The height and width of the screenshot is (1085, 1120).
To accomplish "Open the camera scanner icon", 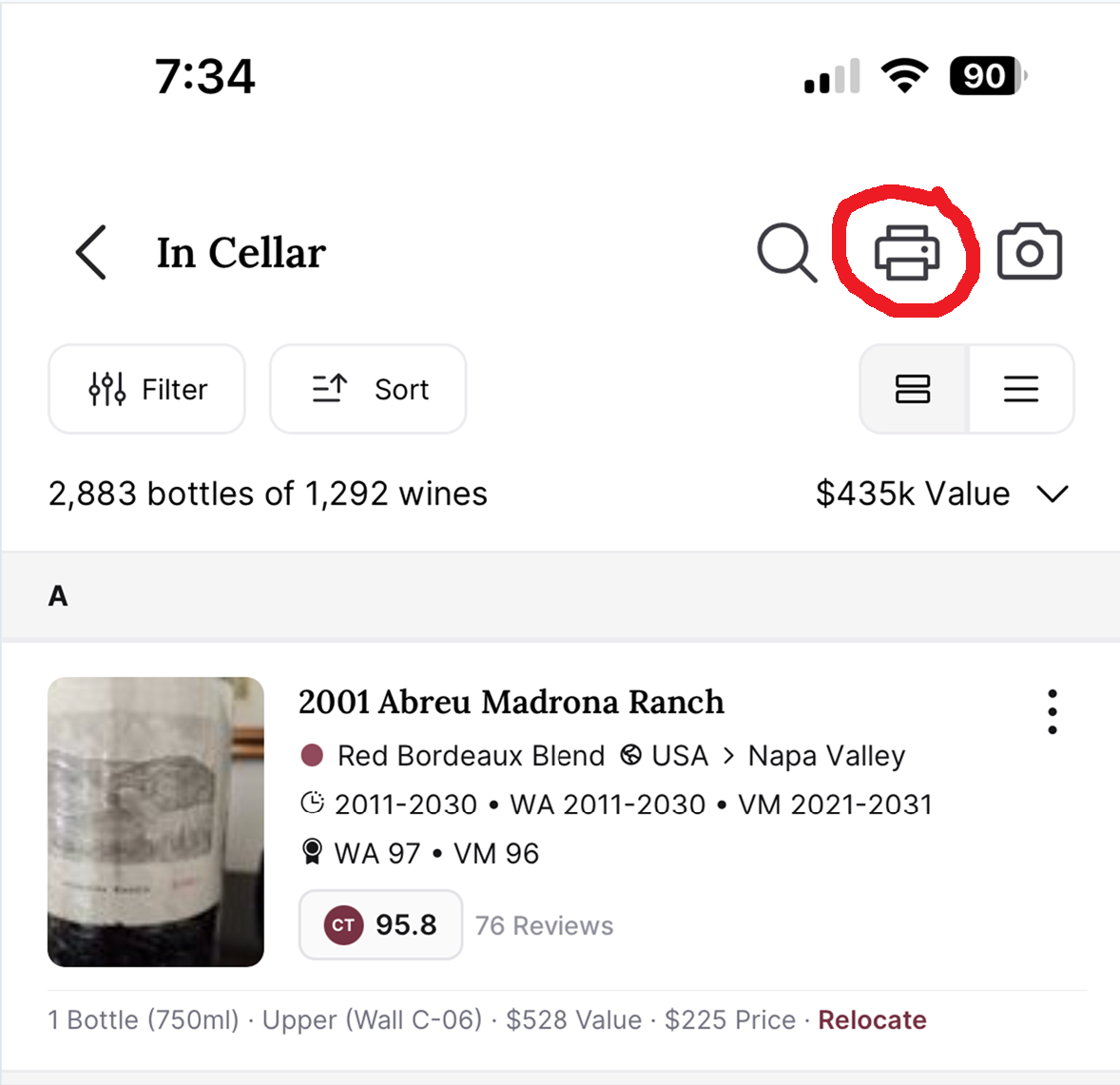I will point(1029,253).
